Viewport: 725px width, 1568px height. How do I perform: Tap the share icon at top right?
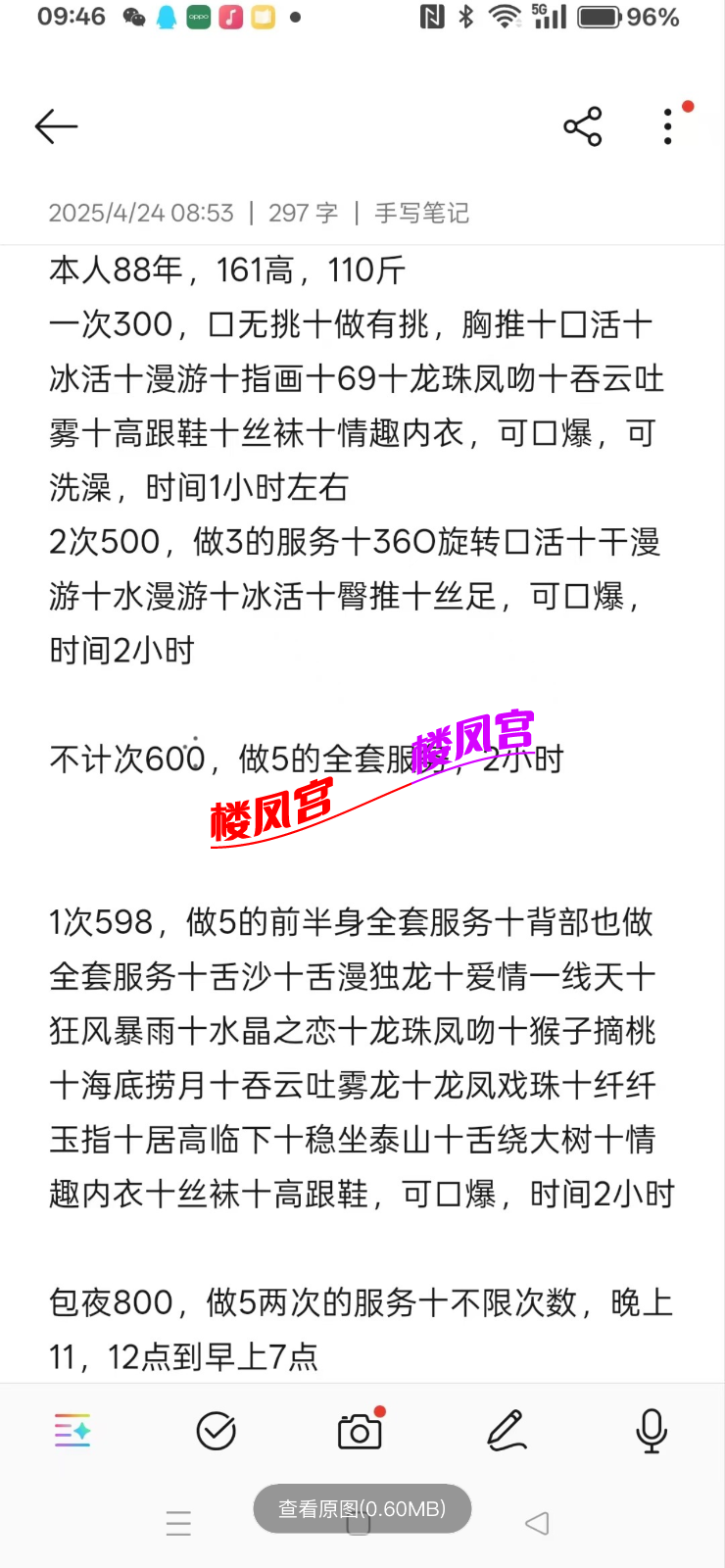point(581,125)
